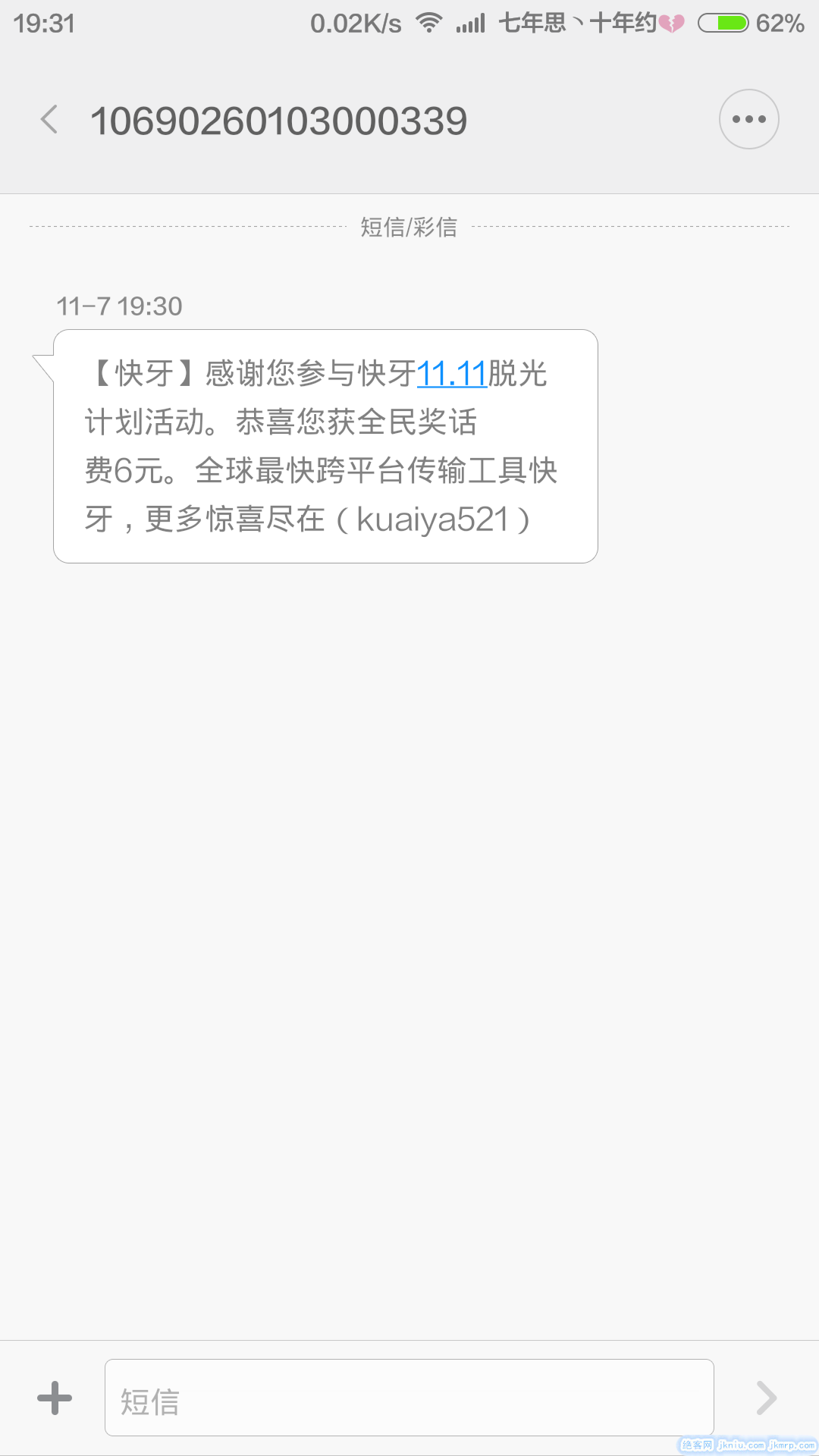The width and height of the screenshot is (819, 1456).
Task: Tap the send arrow button
Action: tap(767, 1398)
